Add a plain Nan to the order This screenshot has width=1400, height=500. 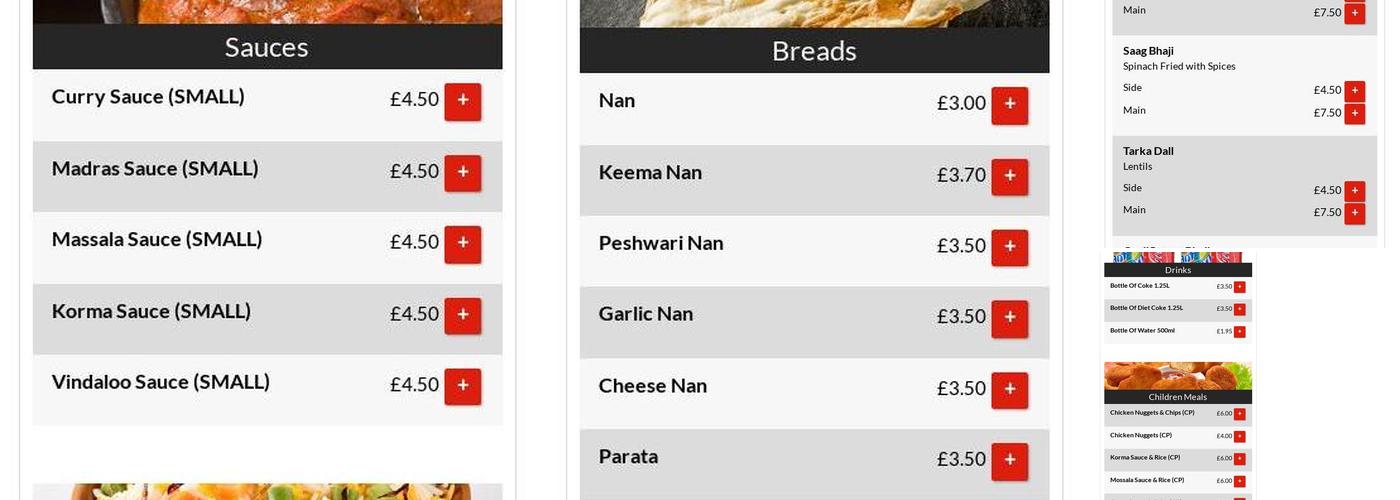click(1009, 105)
